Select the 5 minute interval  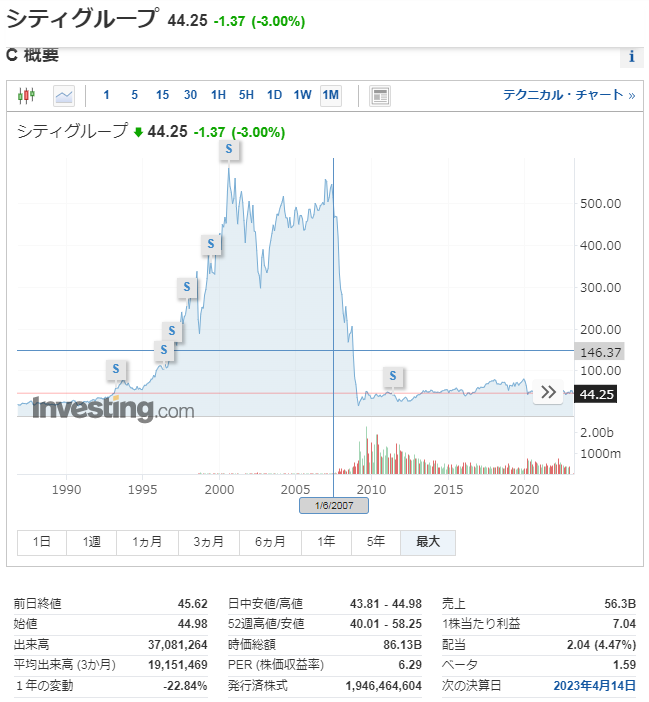pyautogui.click(x=134, y=96)
